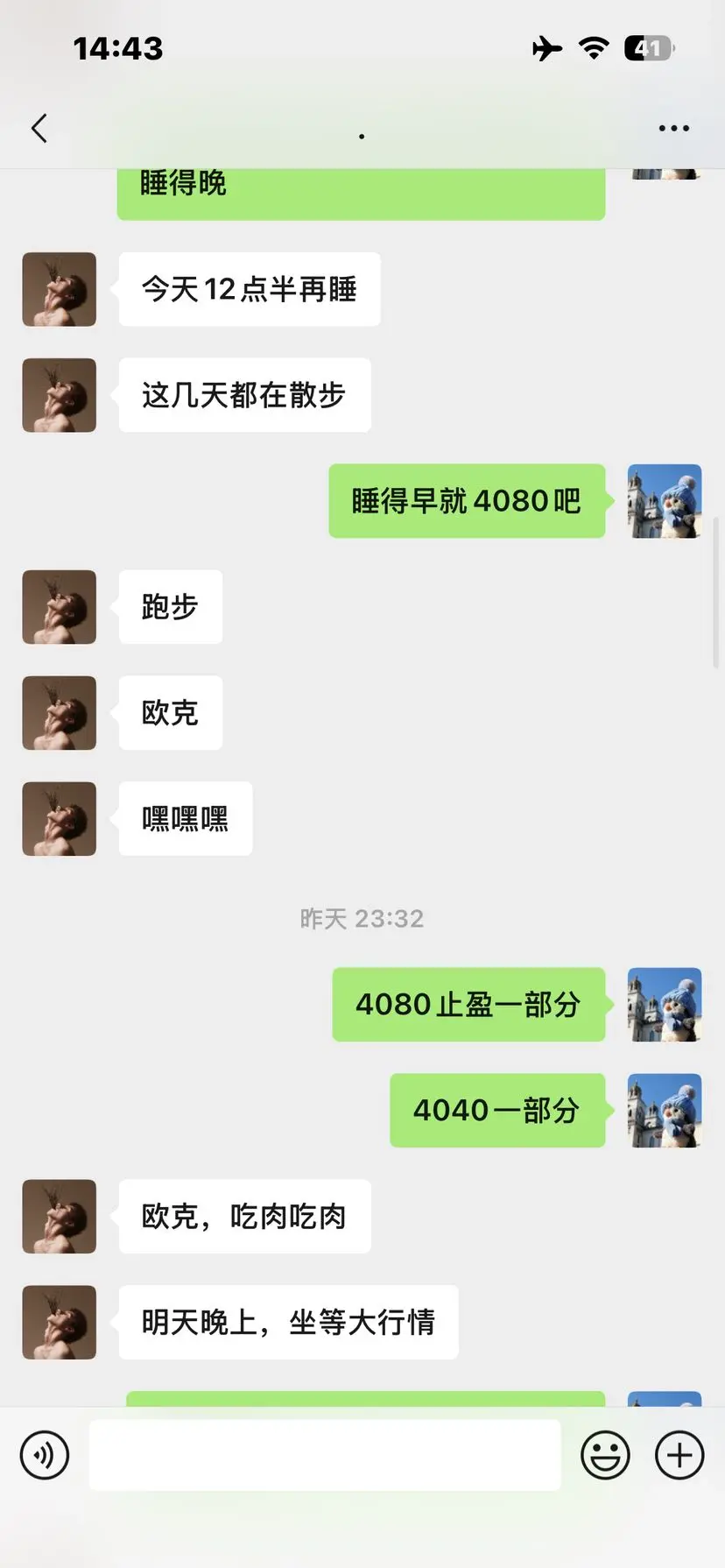Tap the battery indicator showing 41
The width and height of the screenshot is (725, 1568).
click(x=648, y=48)
